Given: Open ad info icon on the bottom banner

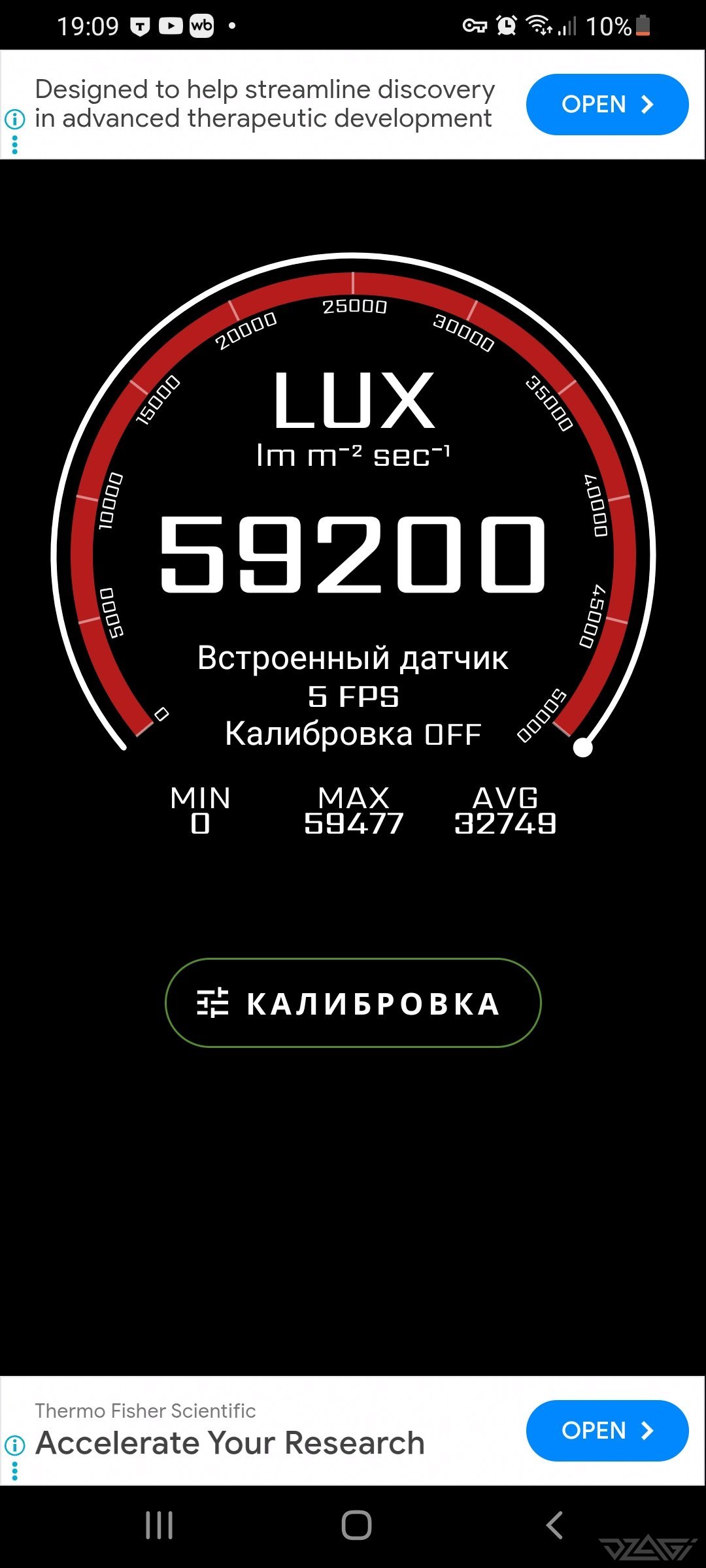Looking at the screenshot, I should click(x=14, y=1445).
